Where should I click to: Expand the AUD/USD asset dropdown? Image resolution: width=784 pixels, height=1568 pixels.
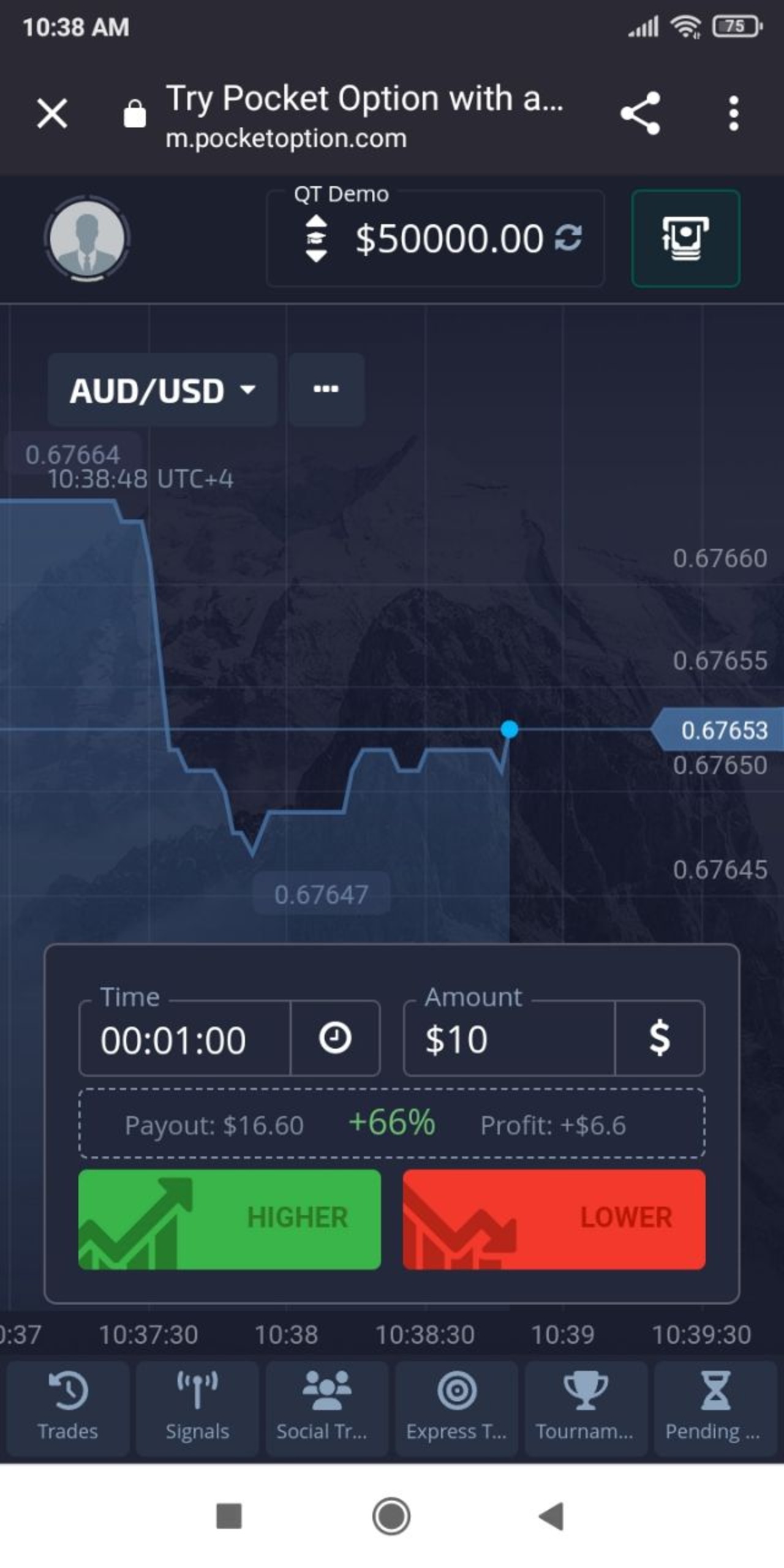[162, 390]
